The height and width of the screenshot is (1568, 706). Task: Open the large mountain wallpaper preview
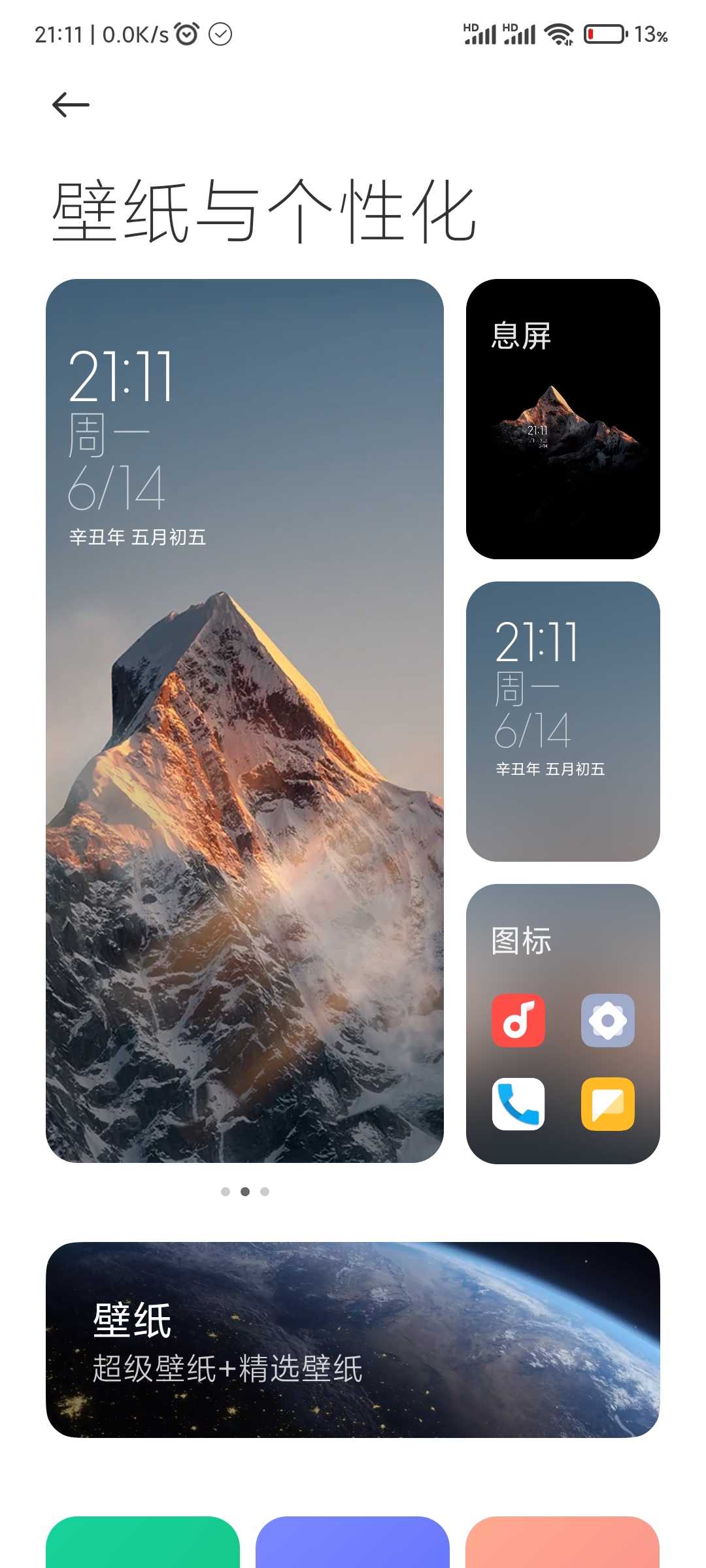pyautogui.click(x=244, y=721)
